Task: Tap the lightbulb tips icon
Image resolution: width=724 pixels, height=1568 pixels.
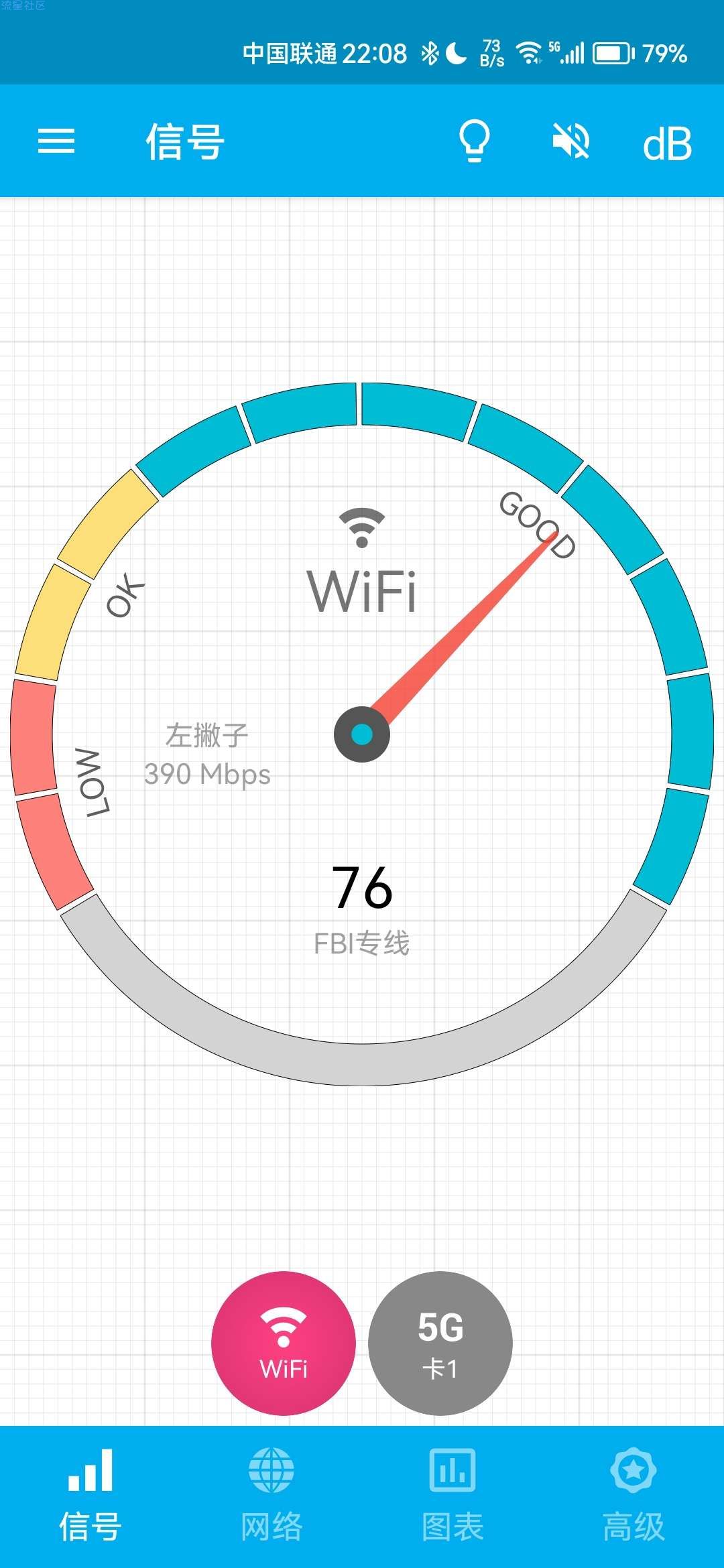Action: click(x=474, y=141)
